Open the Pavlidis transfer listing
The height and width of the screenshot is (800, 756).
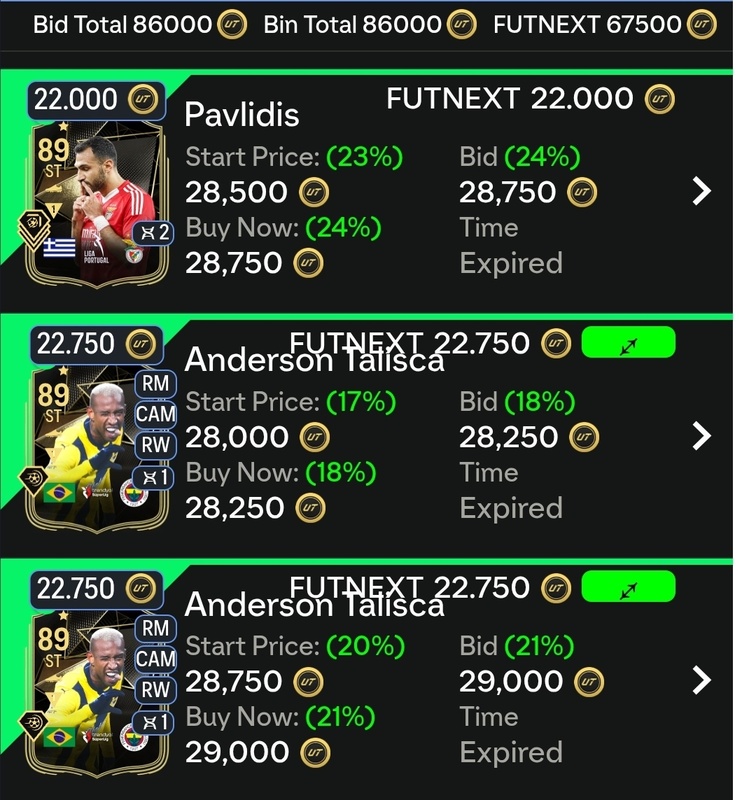702,191
